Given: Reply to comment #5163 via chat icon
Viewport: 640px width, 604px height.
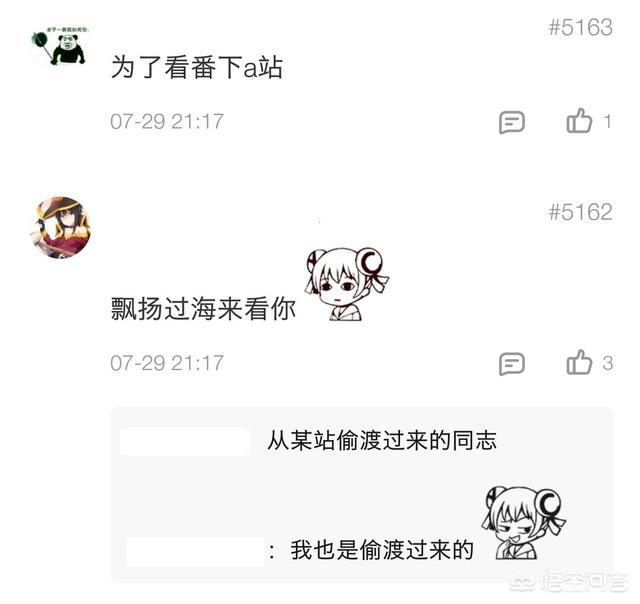Looking at the screenshot, I should point(512,122).
